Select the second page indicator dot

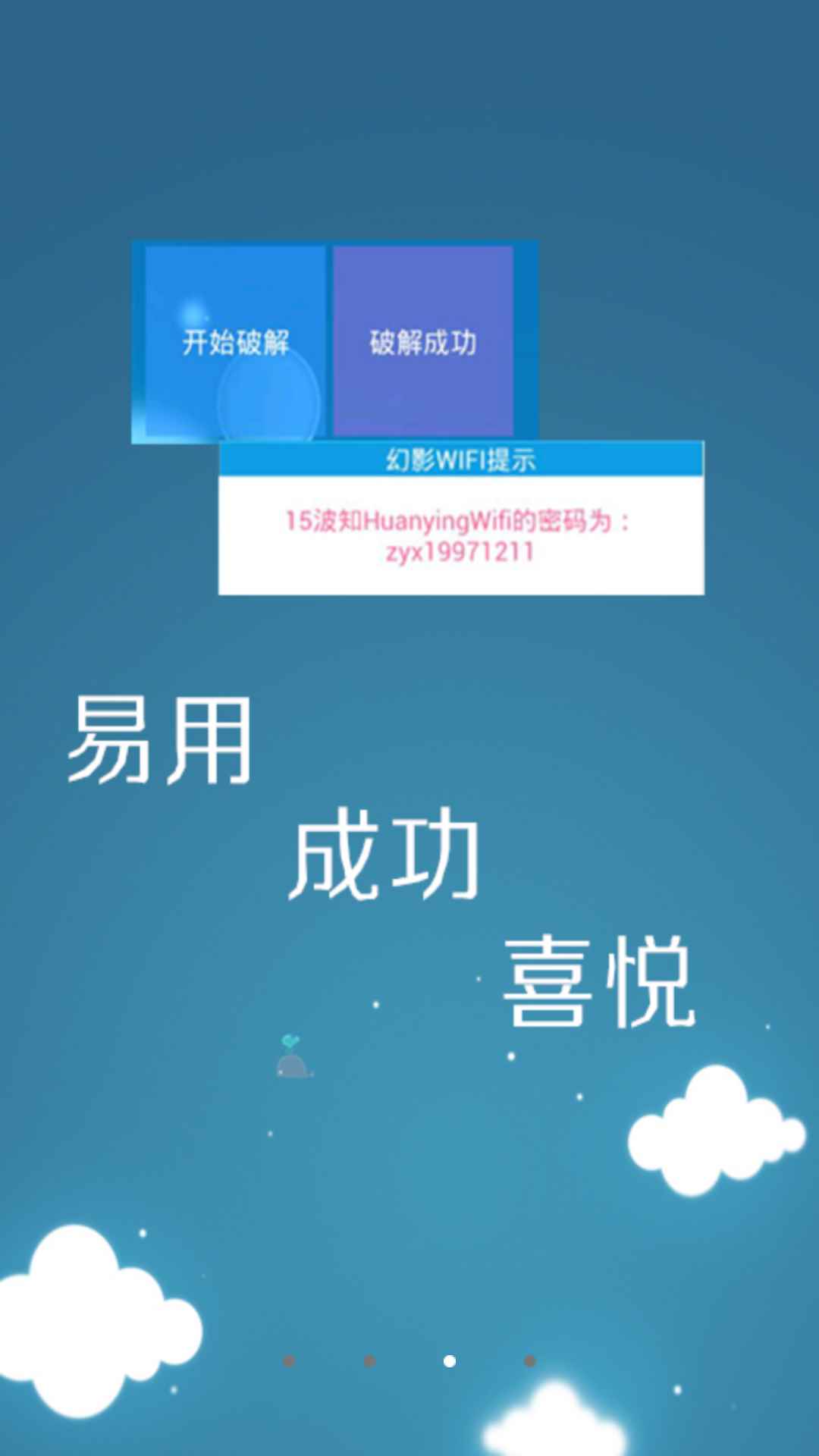point(369,1361)
